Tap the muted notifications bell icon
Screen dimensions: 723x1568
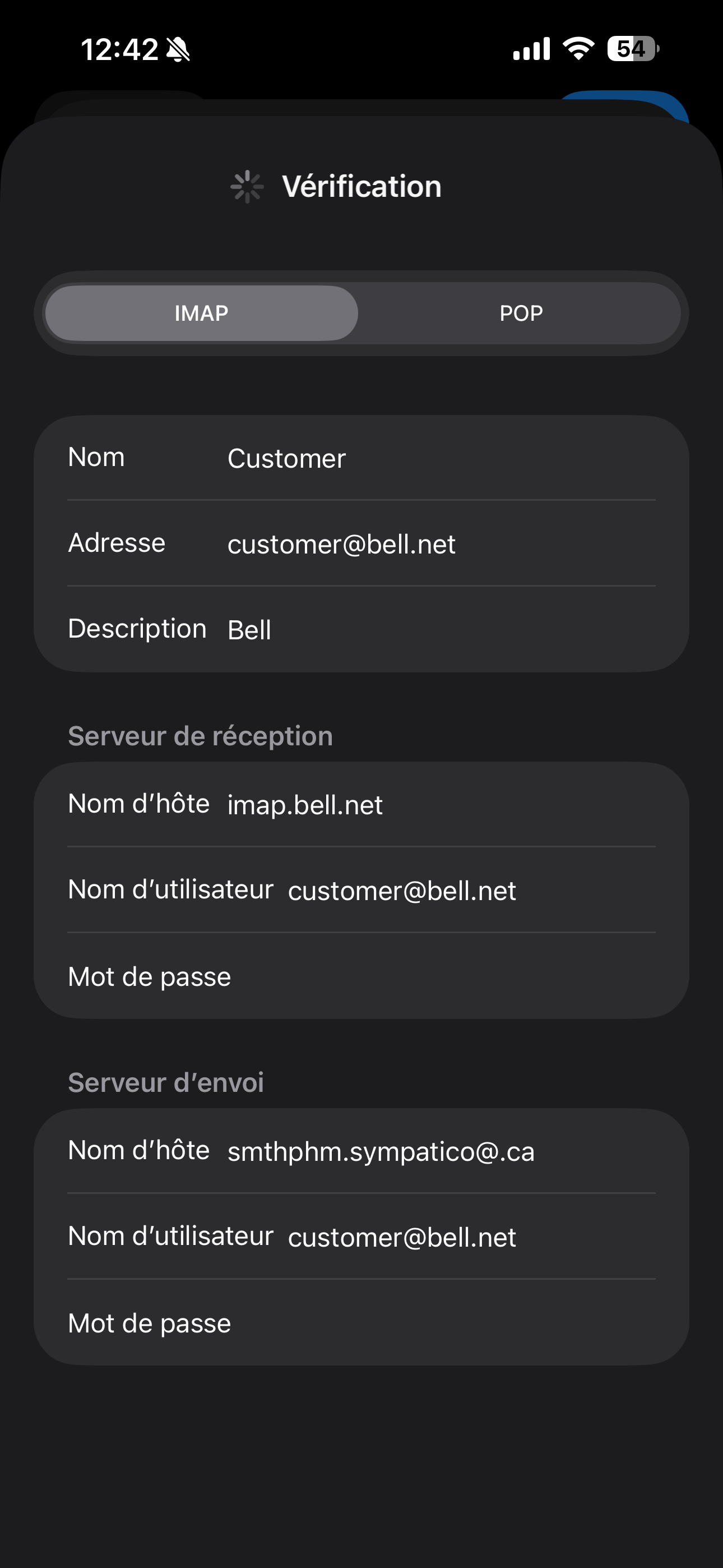177,50
